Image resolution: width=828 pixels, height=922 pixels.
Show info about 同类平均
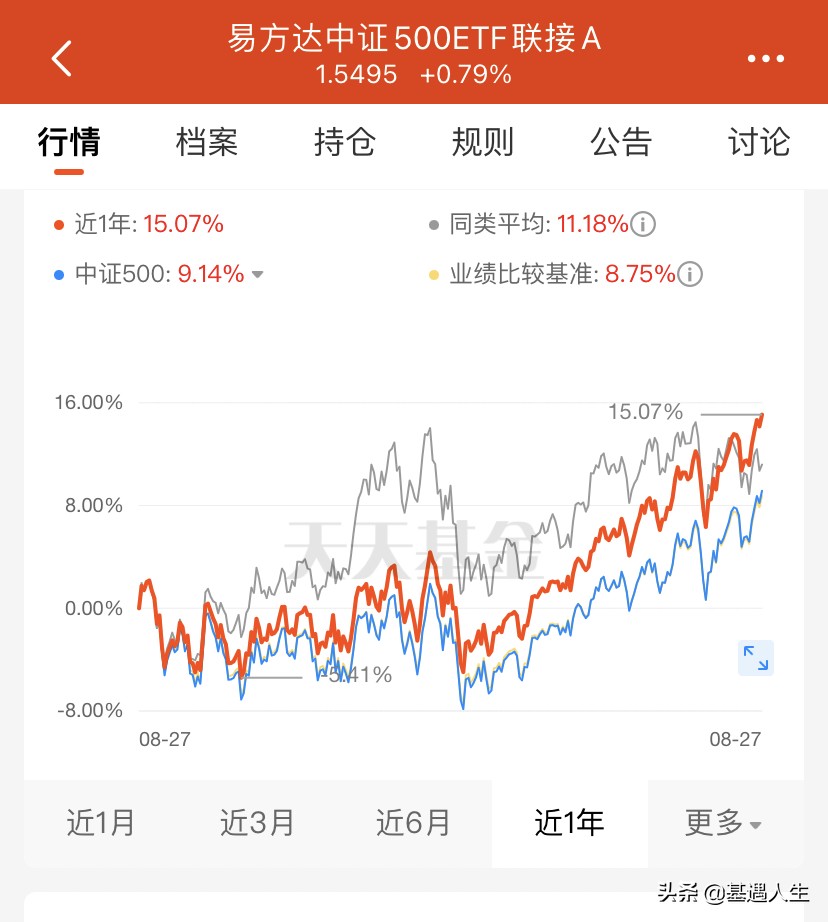click(644, 224)
